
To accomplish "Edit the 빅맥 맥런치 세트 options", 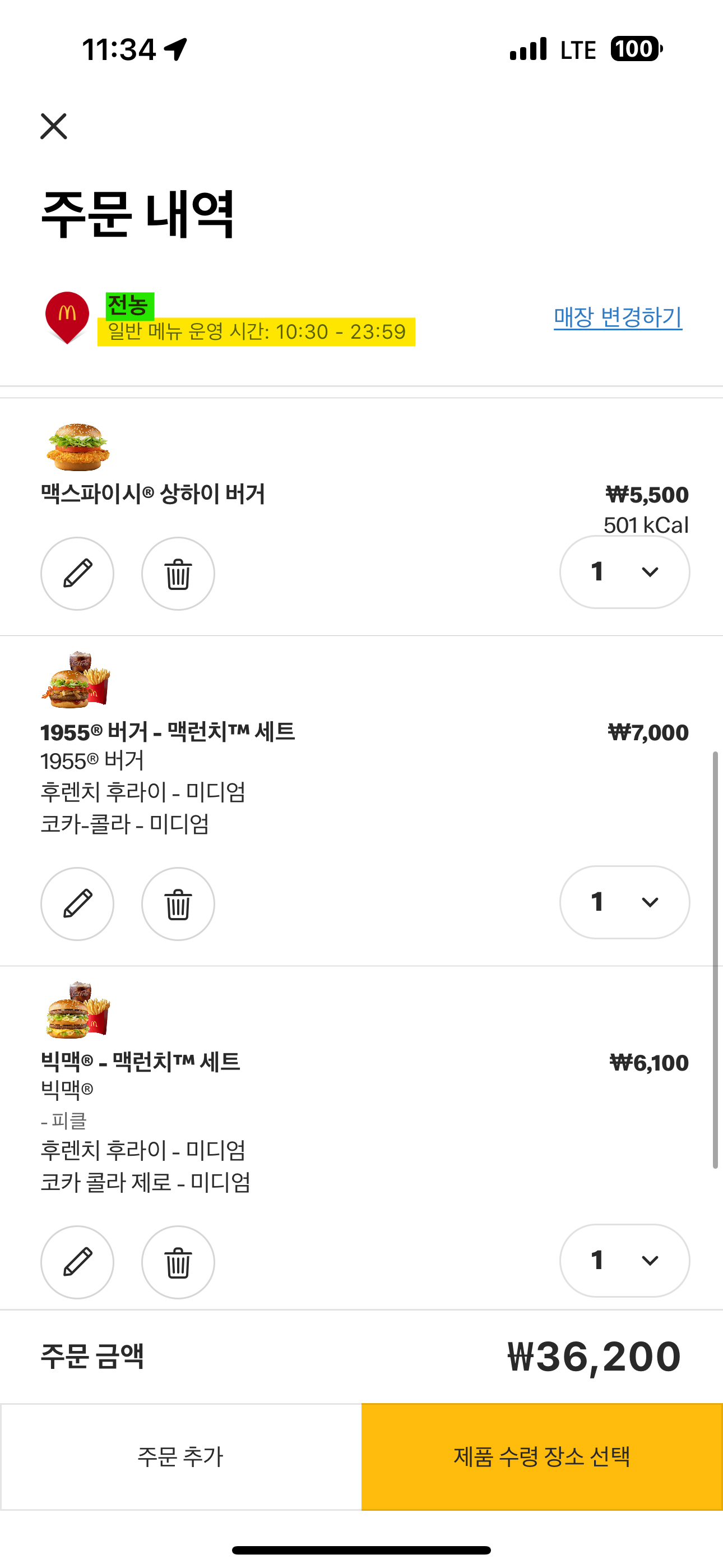I will (77, 1262).
